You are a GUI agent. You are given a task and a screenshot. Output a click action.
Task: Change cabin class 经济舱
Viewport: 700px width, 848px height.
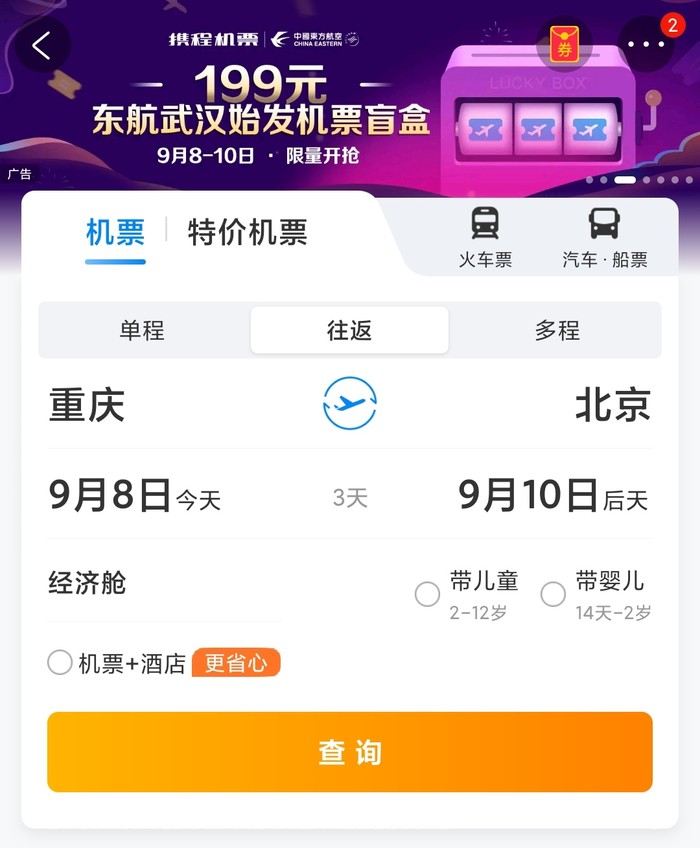point(88,583)
